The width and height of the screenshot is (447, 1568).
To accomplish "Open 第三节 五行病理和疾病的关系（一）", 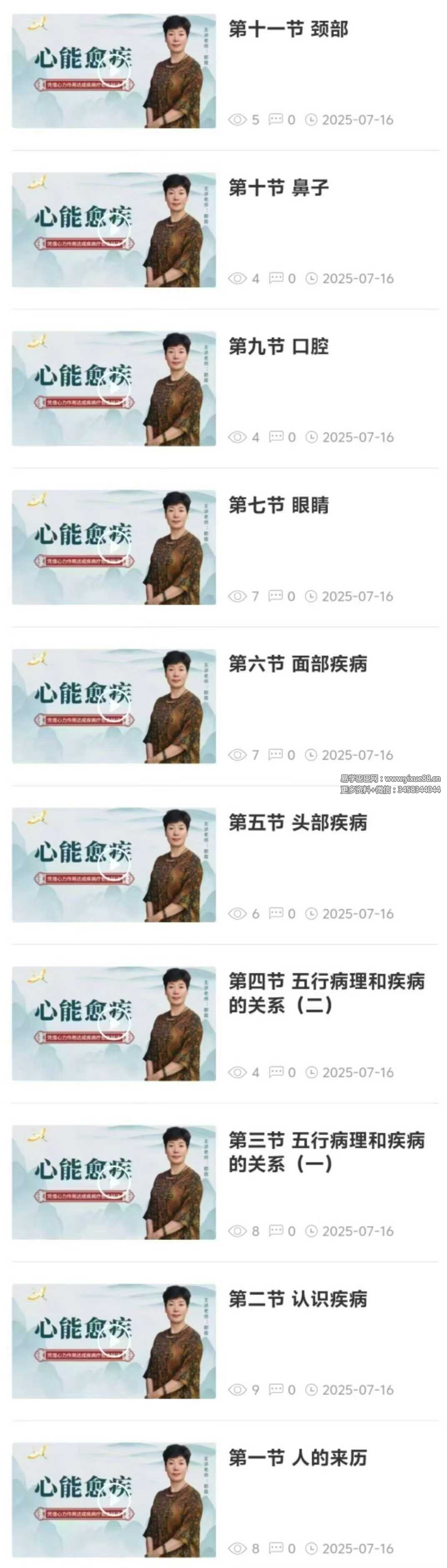I will tap(326, 1152).
